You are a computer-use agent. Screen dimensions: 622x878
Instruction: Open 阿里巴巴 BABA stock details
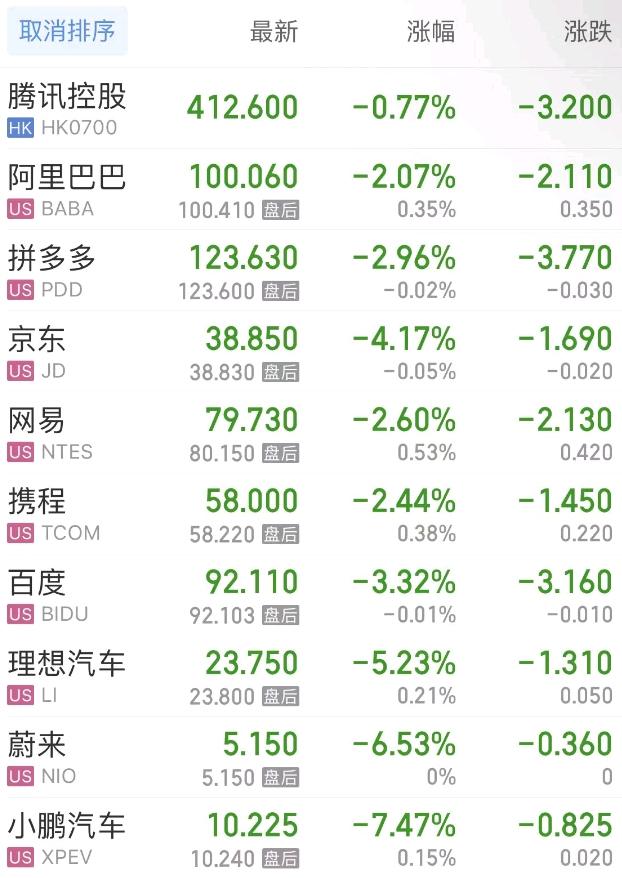(68, 189)
